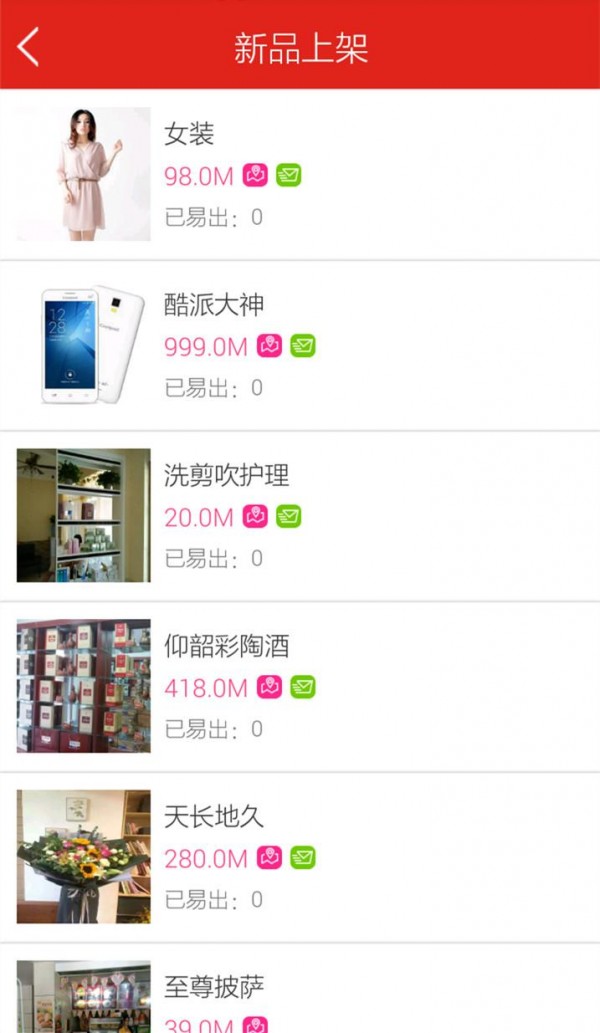Go back from 新品上架 page

click(28, 46)
